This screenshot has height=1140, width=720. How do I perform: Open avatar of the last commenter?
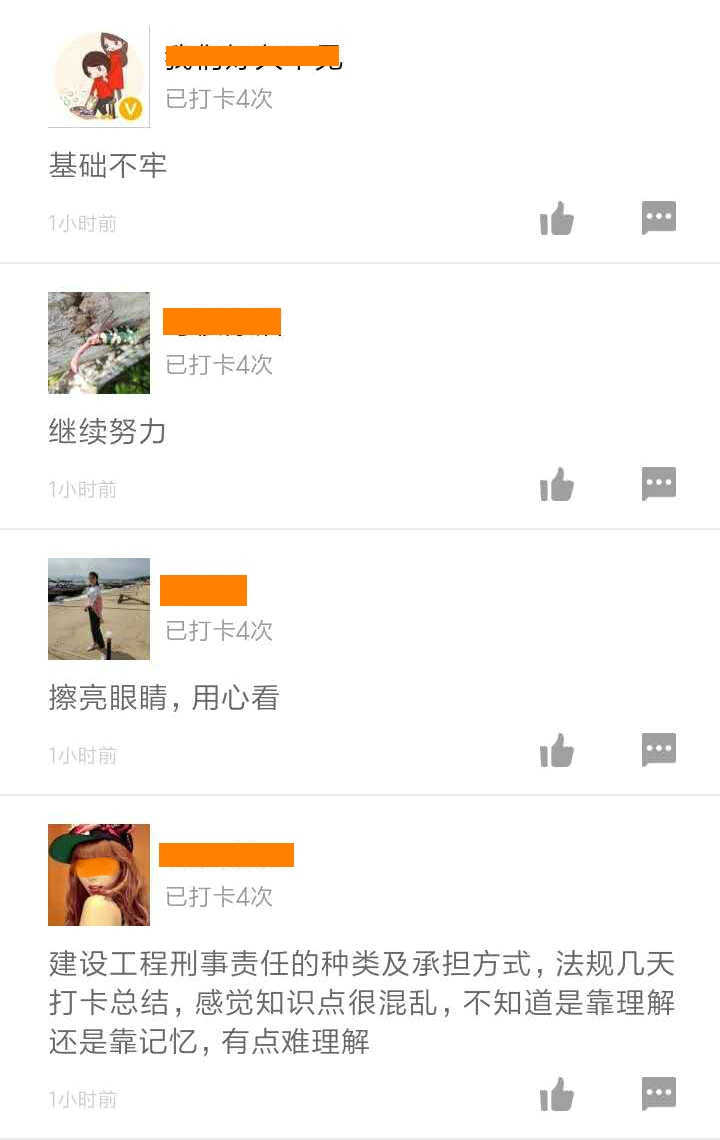[98, 875]
